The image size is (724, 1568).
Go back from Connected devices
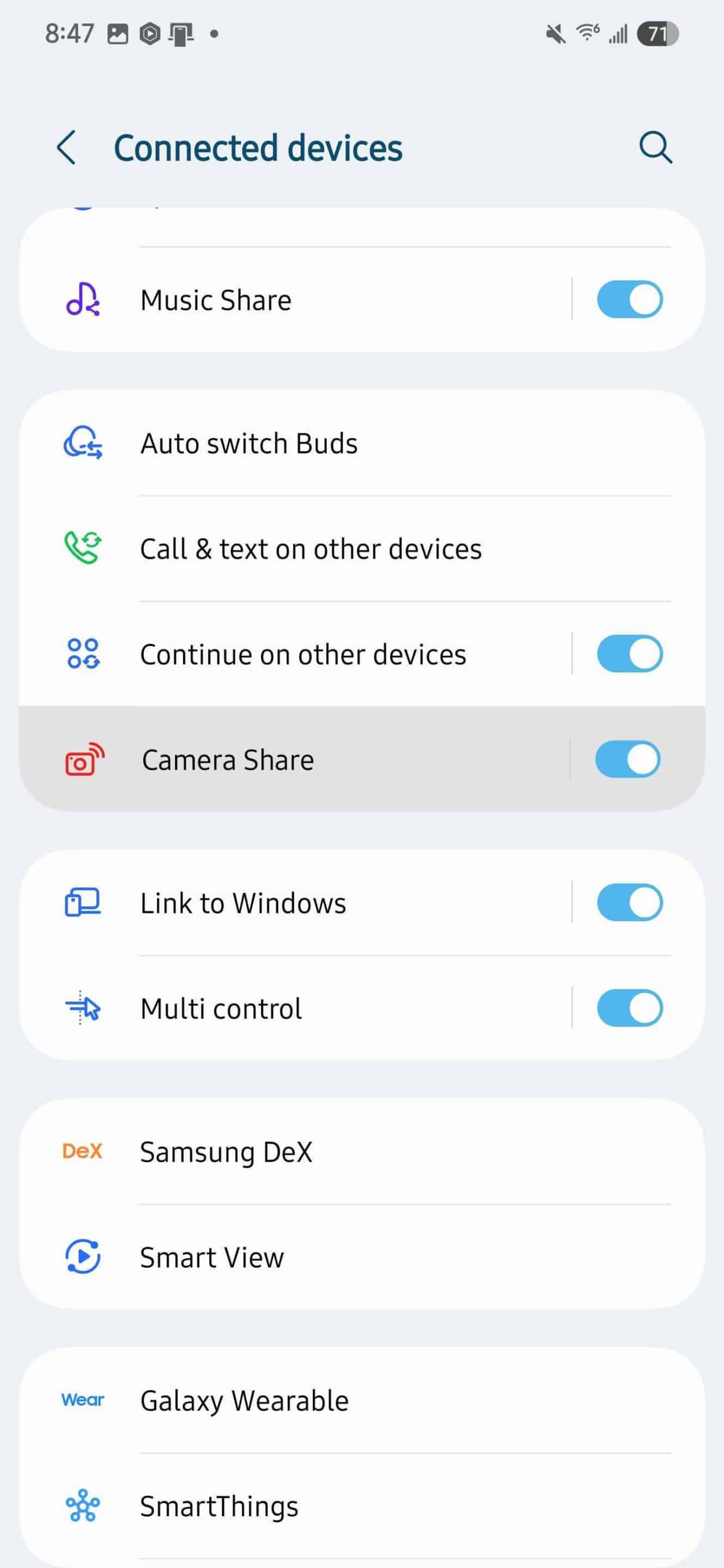[66, 148]
